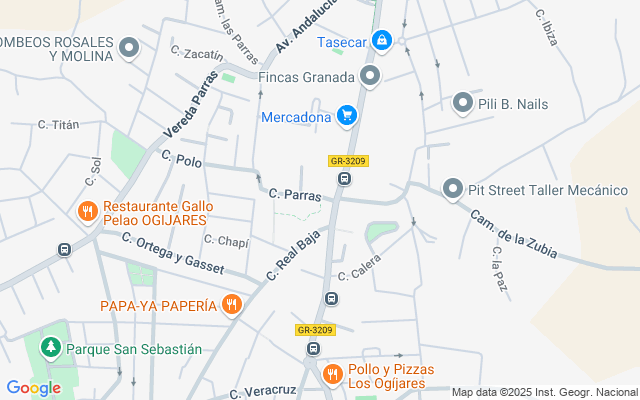Screen dimensions: 640x400
Task: Open Pollo y Pizzas Los Ogíjares marker
Action: pyautogui.click(x=333, y=375)
